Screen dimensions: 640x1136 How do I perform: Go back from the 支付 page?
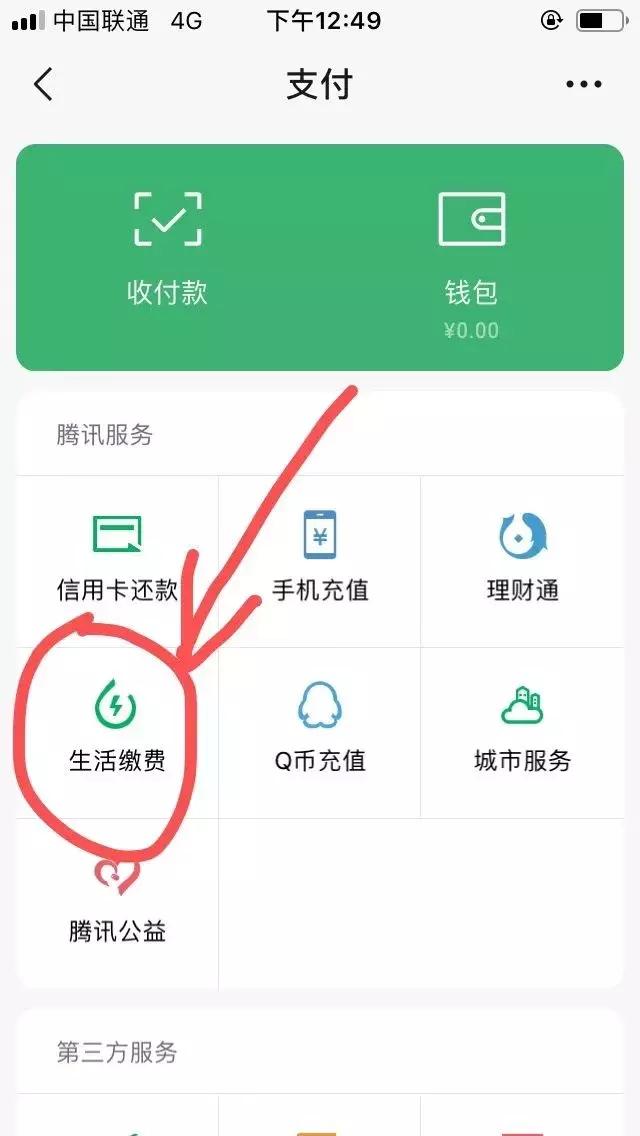coord(43,85)
